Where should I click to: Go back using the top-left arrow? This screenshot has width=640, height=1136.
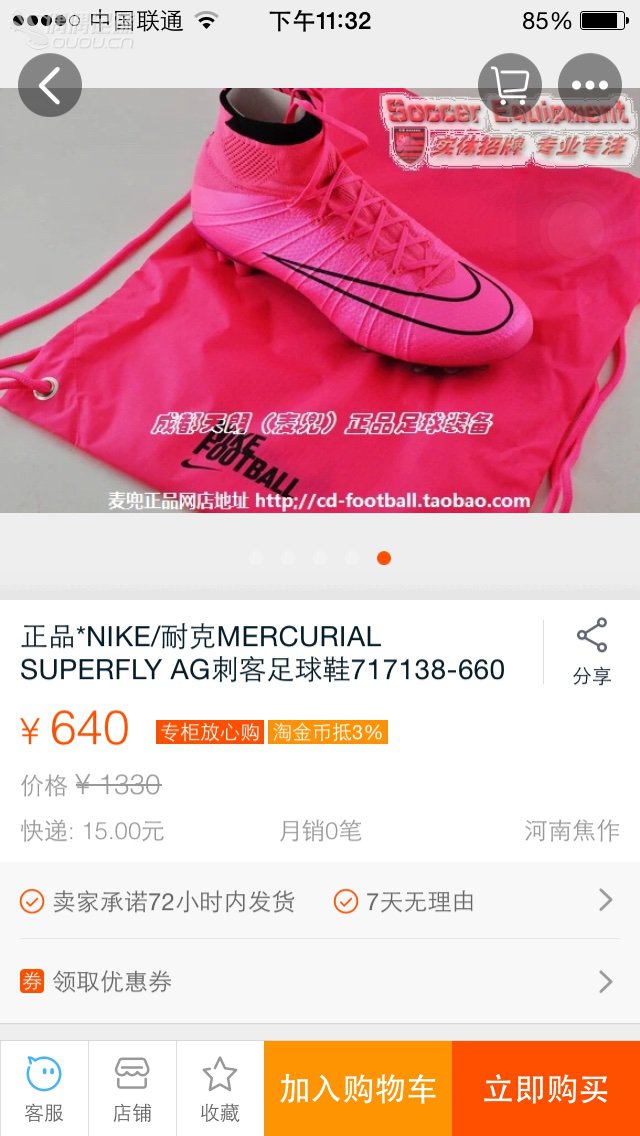click(50, 86)
